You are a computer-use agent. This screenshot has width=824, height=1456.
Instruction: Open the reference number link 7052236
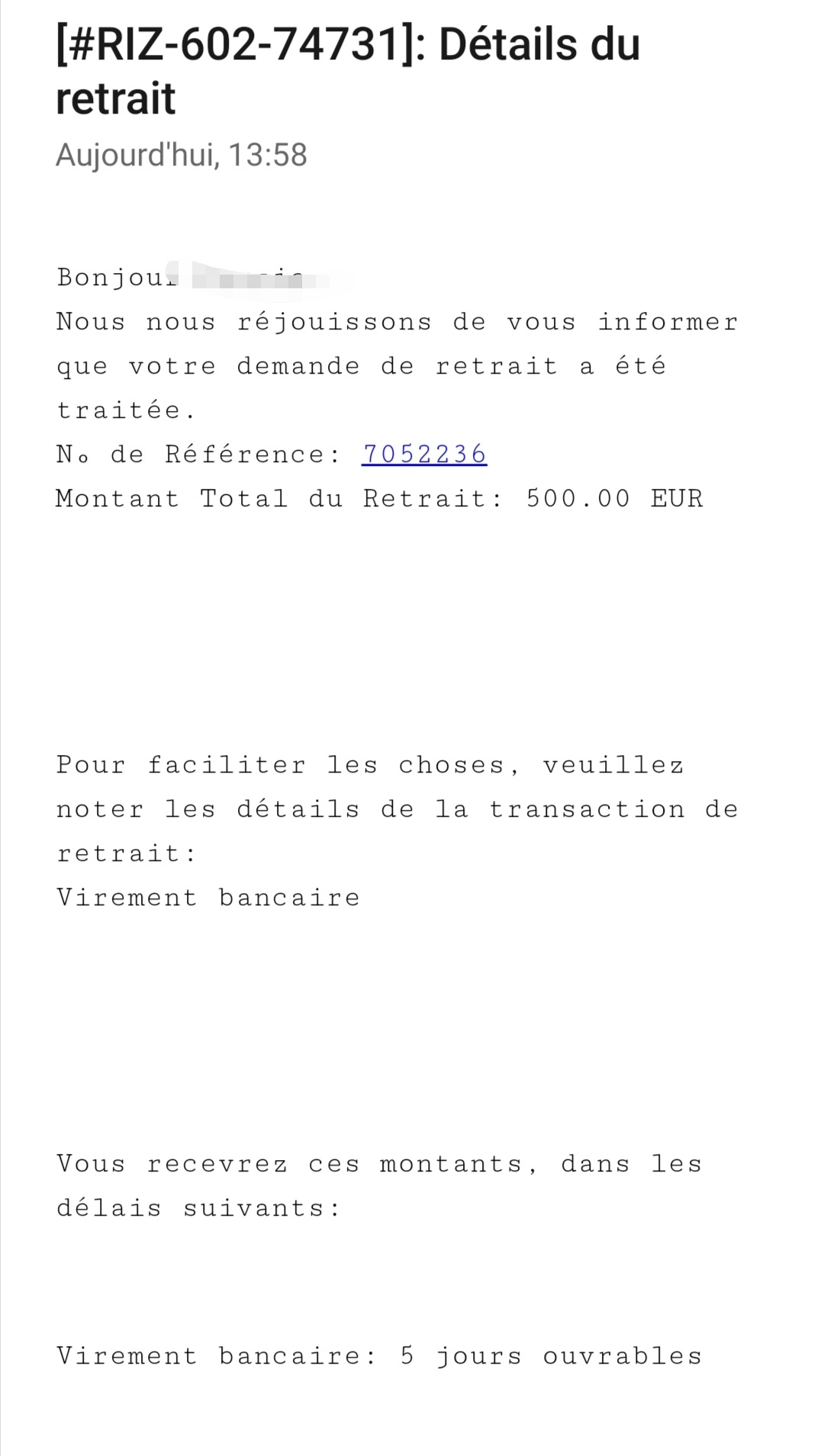tap(424, 454)
